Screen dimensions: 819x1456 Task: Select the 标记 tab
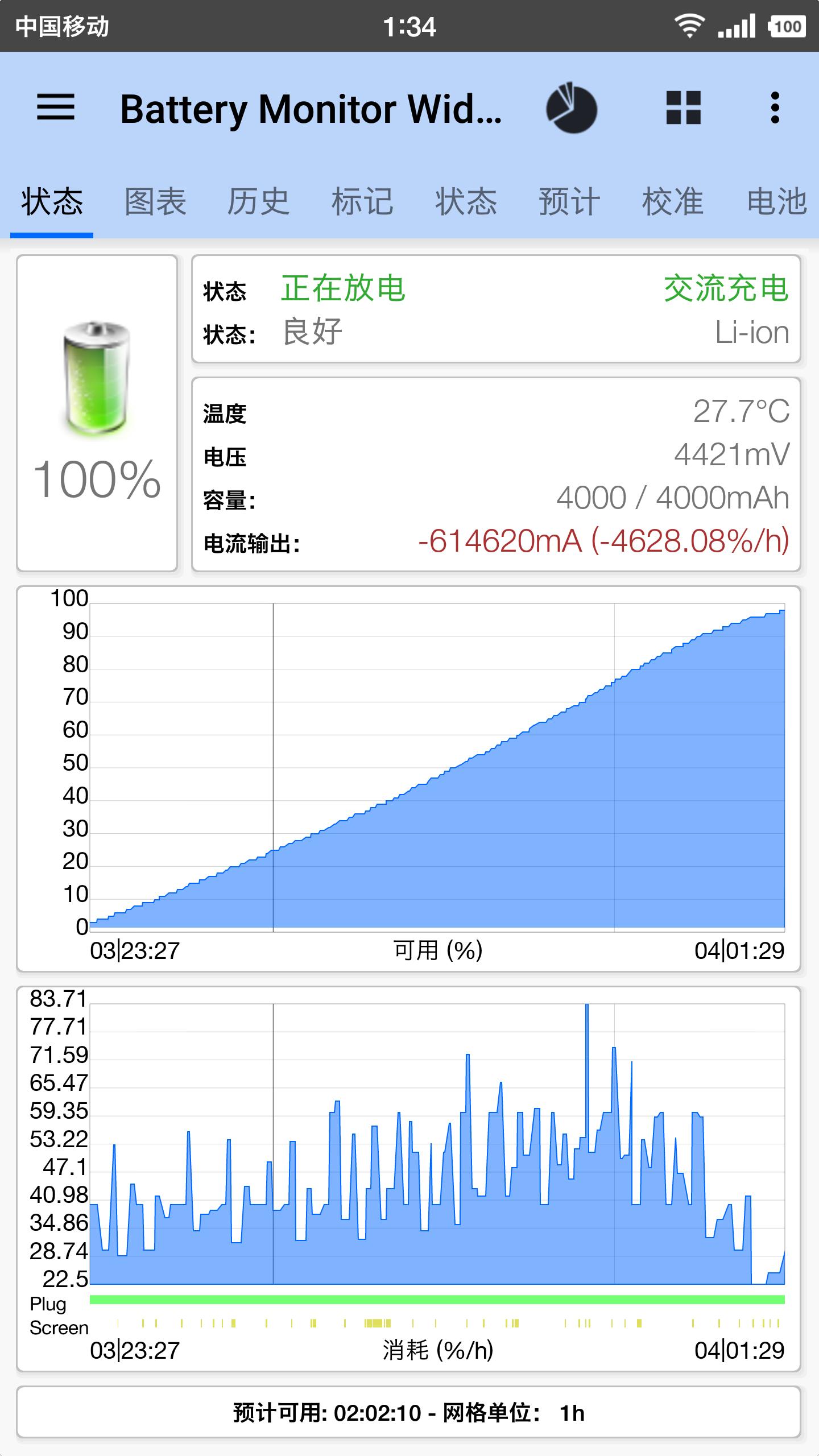click(x=361, y=202)
